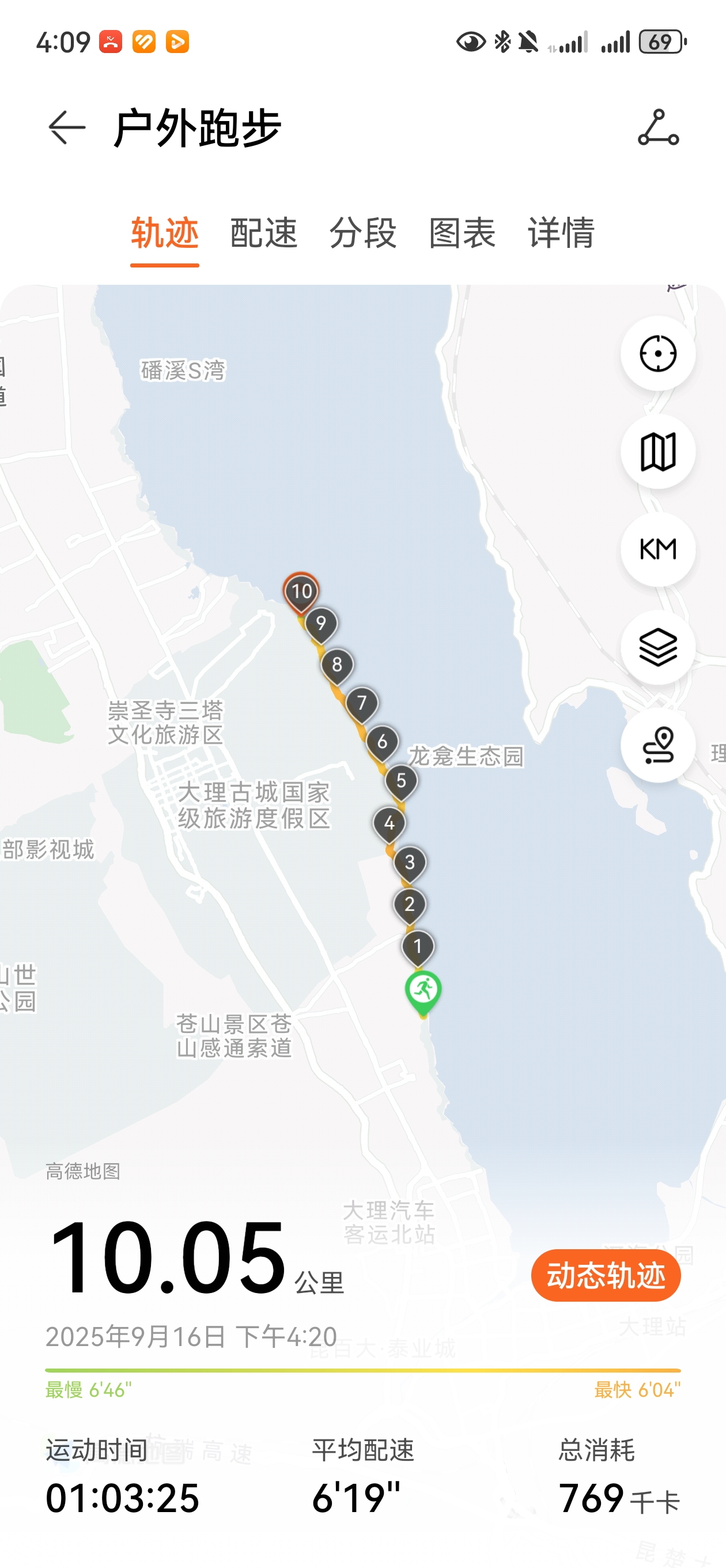Go back from the outdoor run screen
The height and width of the screenshot is (1568, 726).
[66, 128]
